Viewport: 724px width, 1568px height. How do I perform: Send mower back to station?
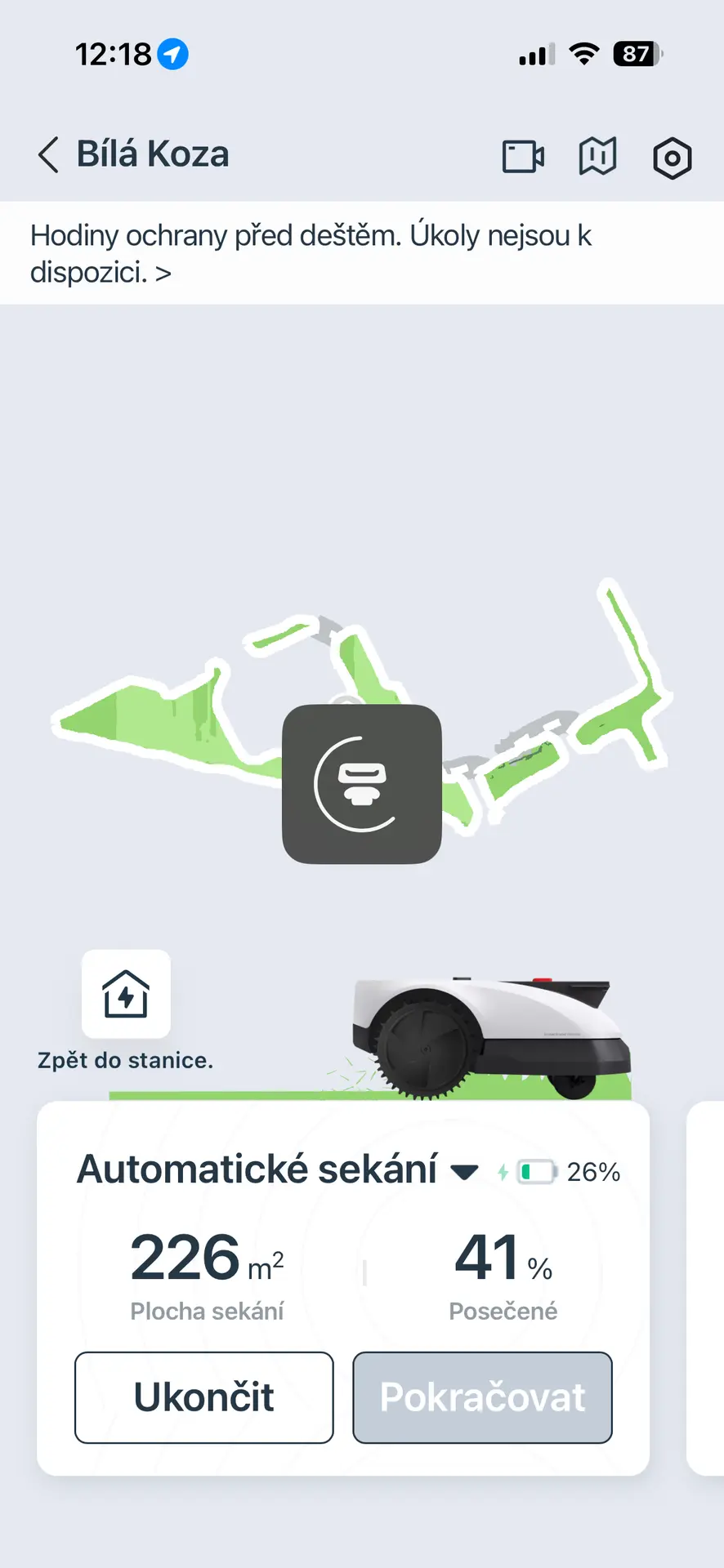tap(126, 995)
